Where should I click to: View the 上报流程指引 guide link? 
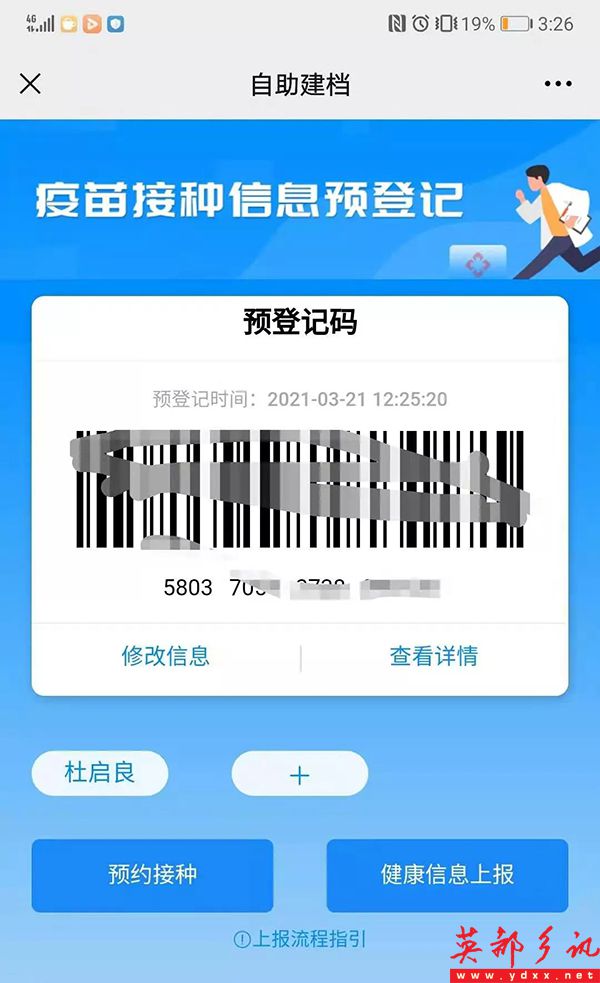click(x=300, y=939)
